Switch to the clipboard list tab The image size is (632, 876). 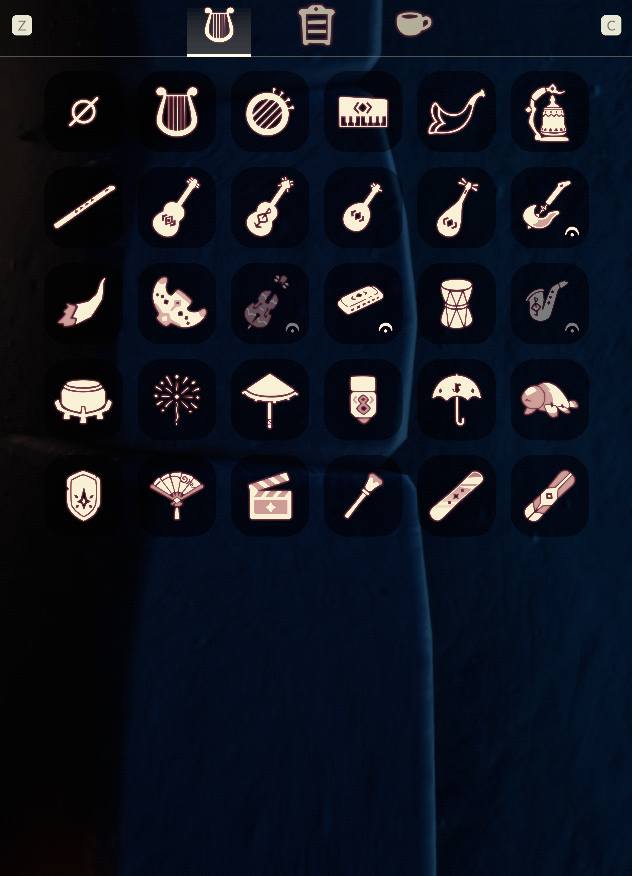pyautogui.click(x=316, y=26)
